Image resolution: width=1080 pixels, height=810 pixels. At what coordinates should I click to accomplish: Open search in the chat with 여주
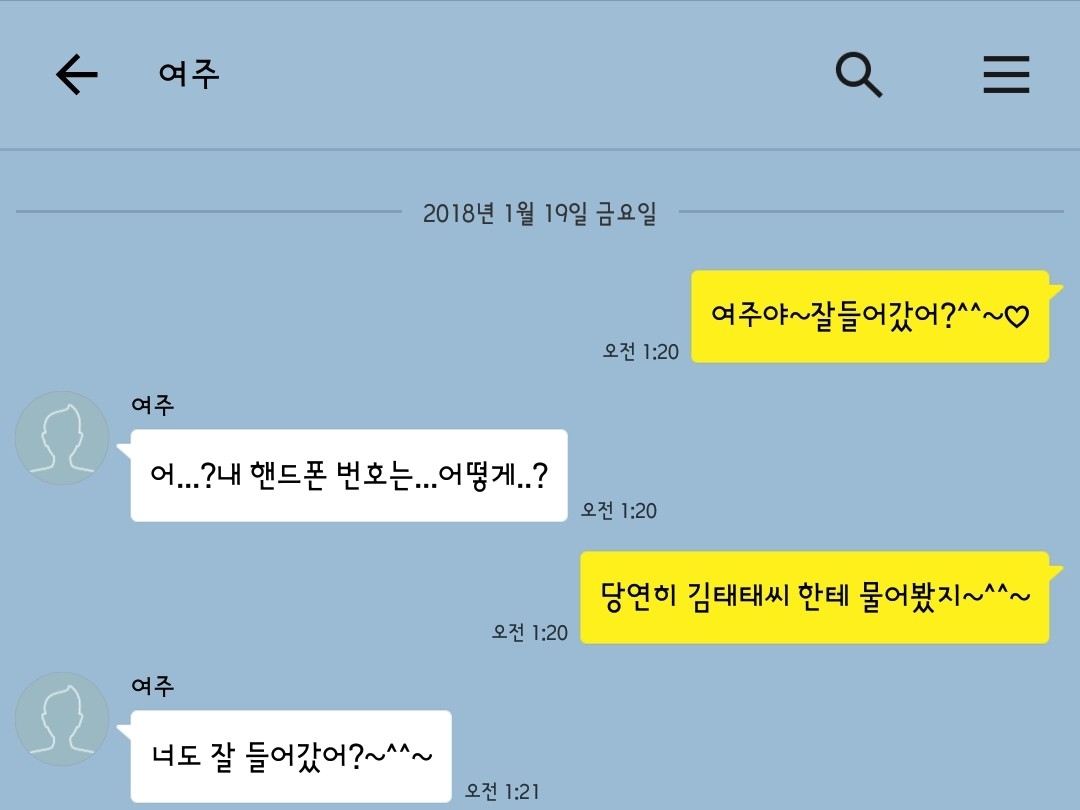(858, 74)
